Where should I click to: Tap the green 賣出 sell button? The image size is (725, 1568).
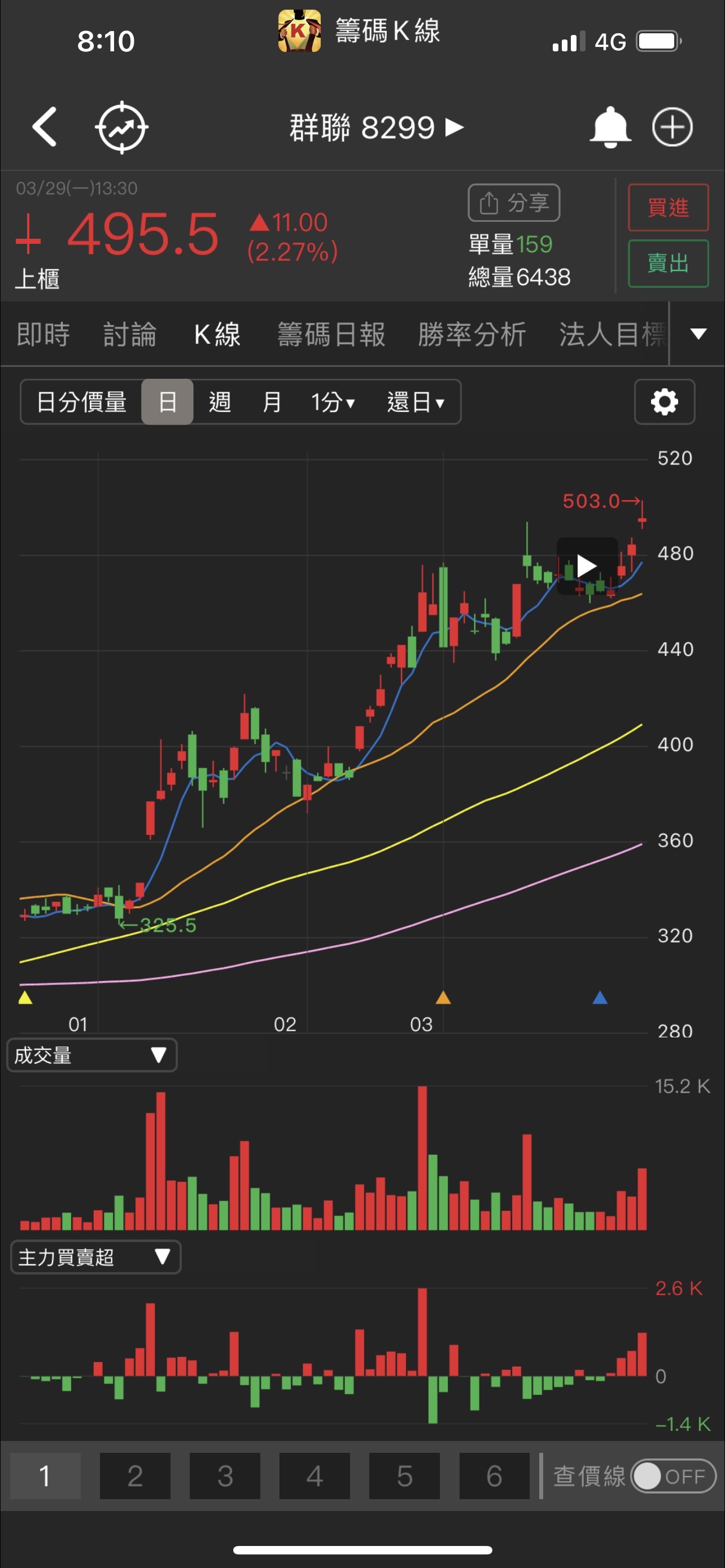coord(668,264)
